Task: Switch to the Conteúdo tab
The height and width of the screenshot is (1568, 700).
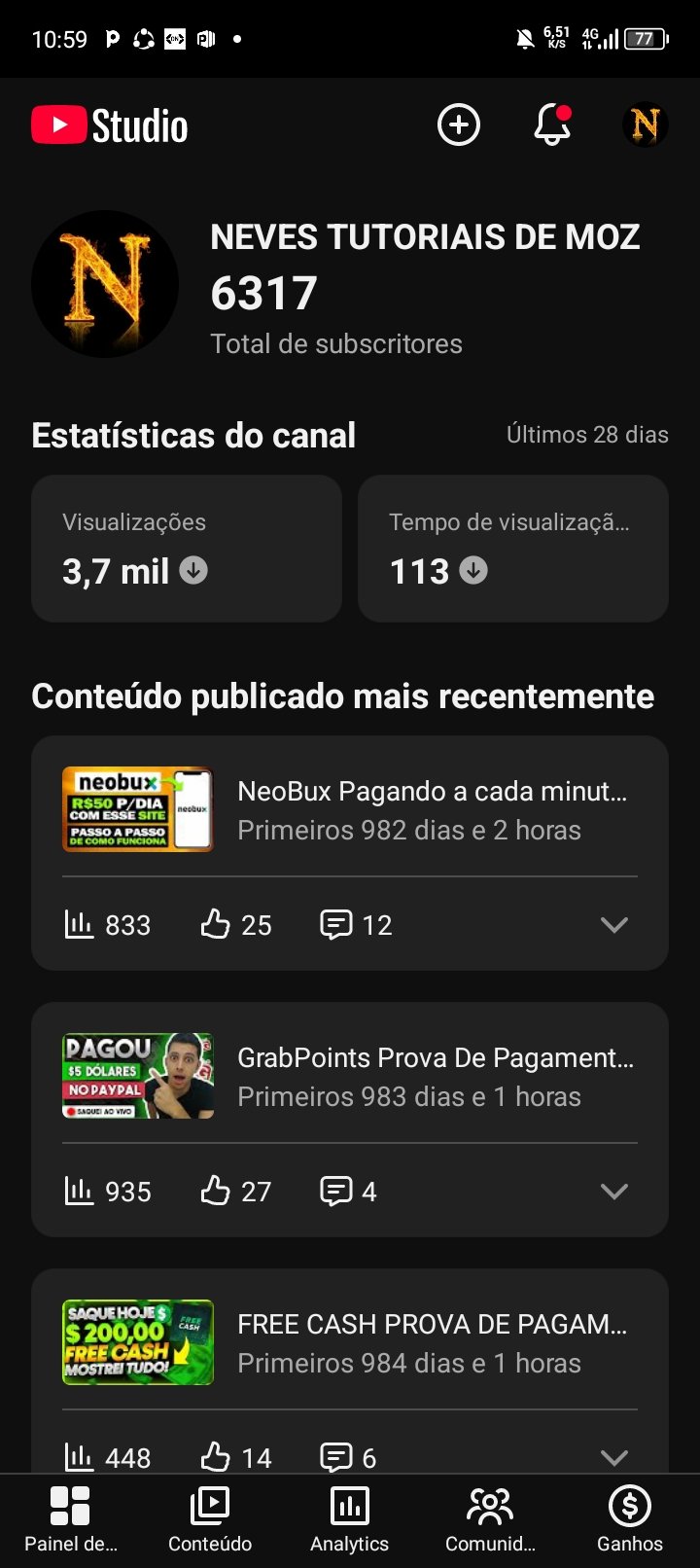Action: pos(210,1519)
